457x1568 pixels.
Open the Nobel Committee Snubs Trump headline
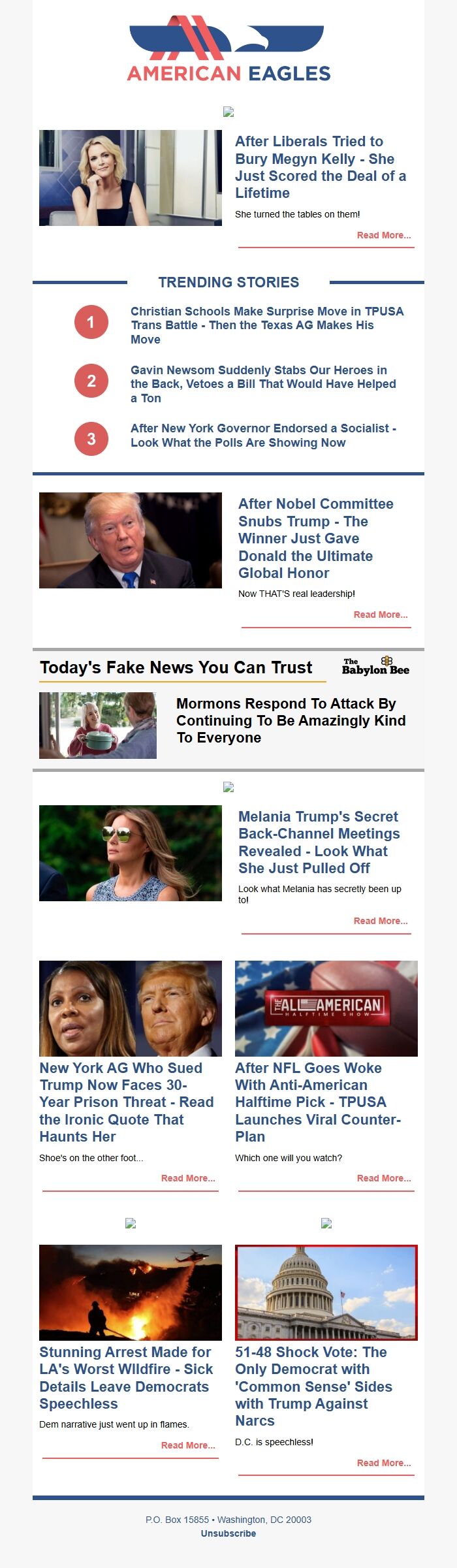316,538
